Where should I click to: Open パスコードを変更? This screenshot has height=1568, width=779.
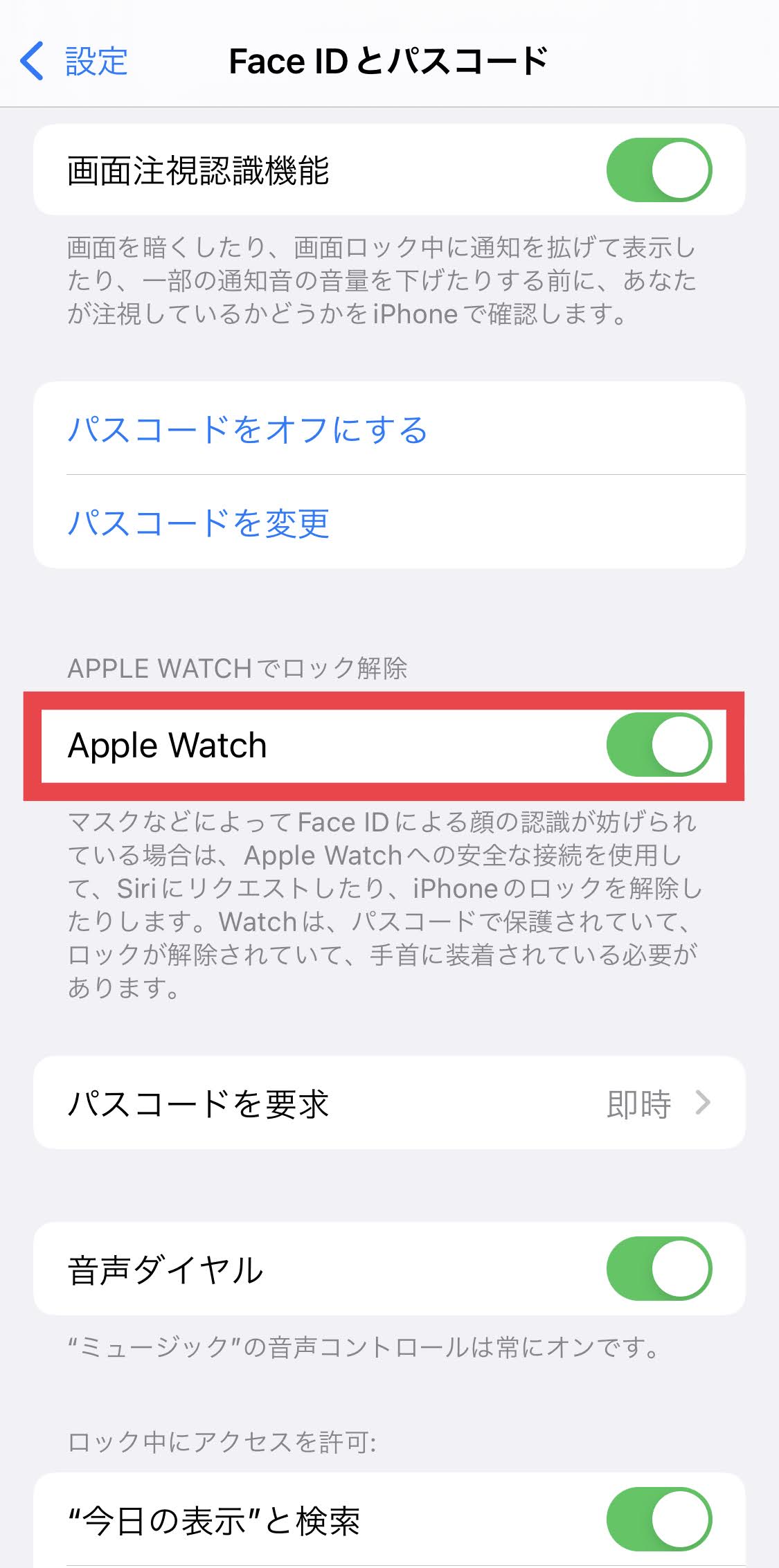(x=199, y=523)
